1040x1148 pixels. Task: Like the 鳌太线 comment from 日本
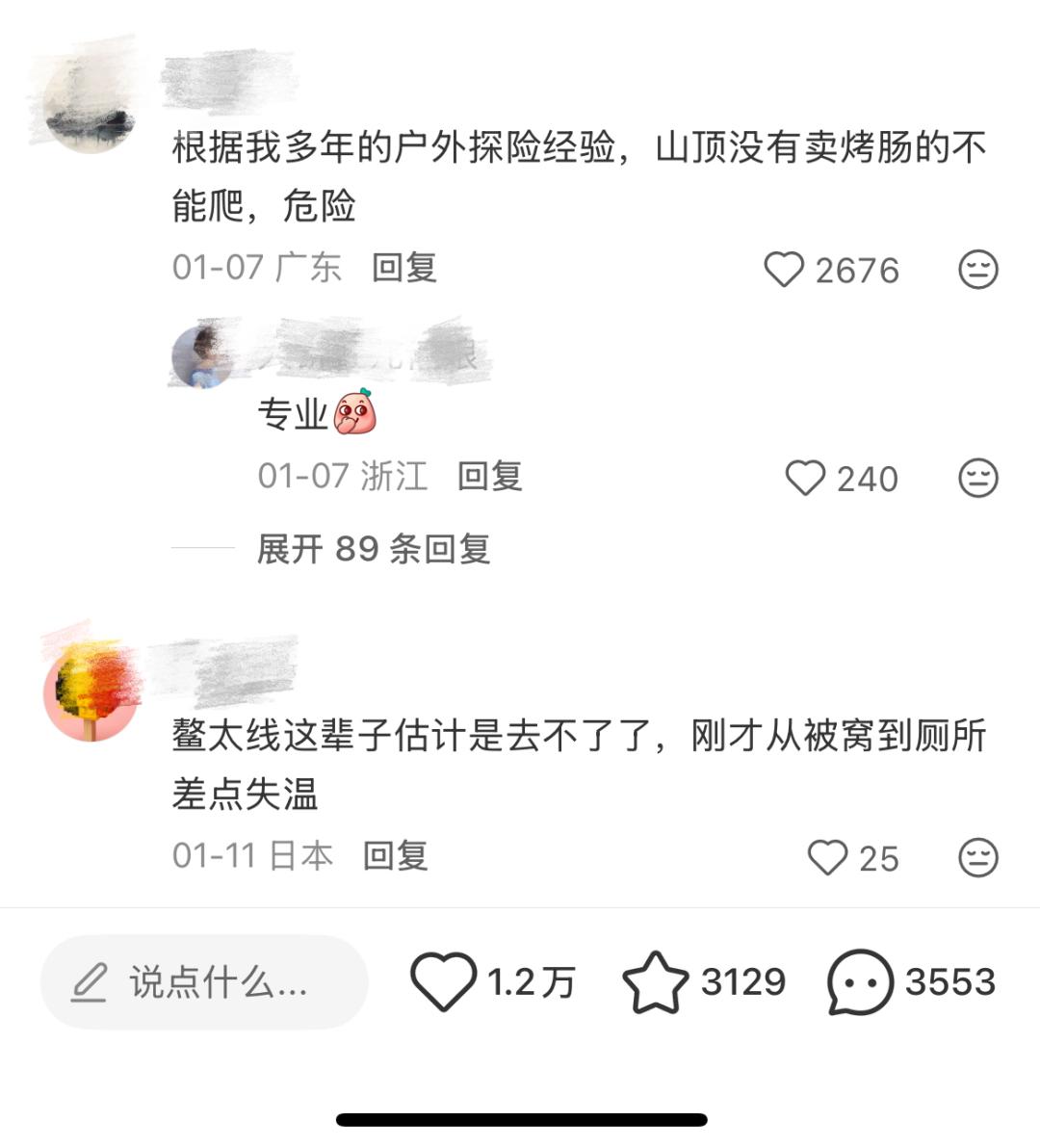827,857
